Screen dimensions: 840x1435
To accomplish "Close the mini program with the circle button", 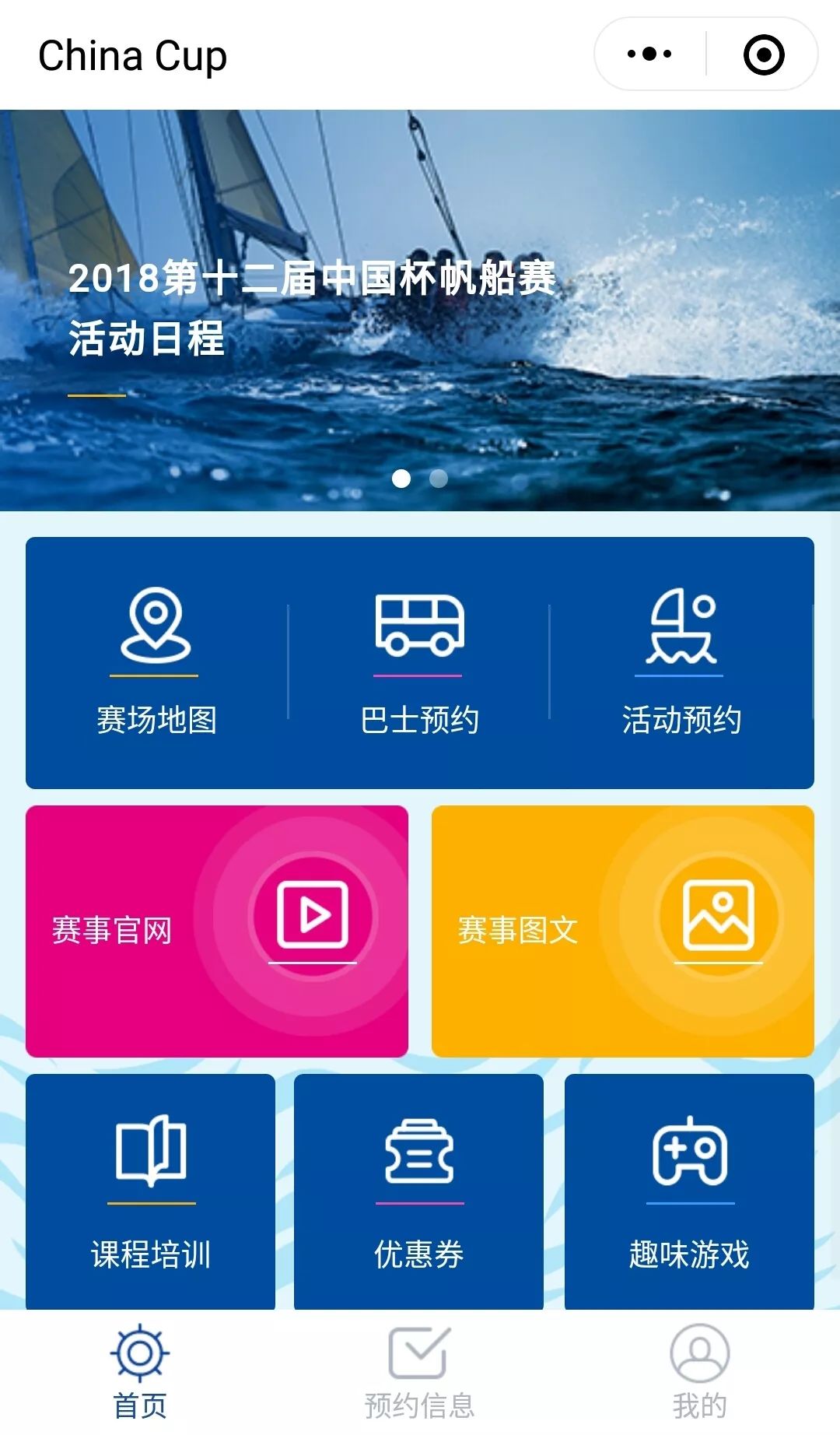I will 763,54.
